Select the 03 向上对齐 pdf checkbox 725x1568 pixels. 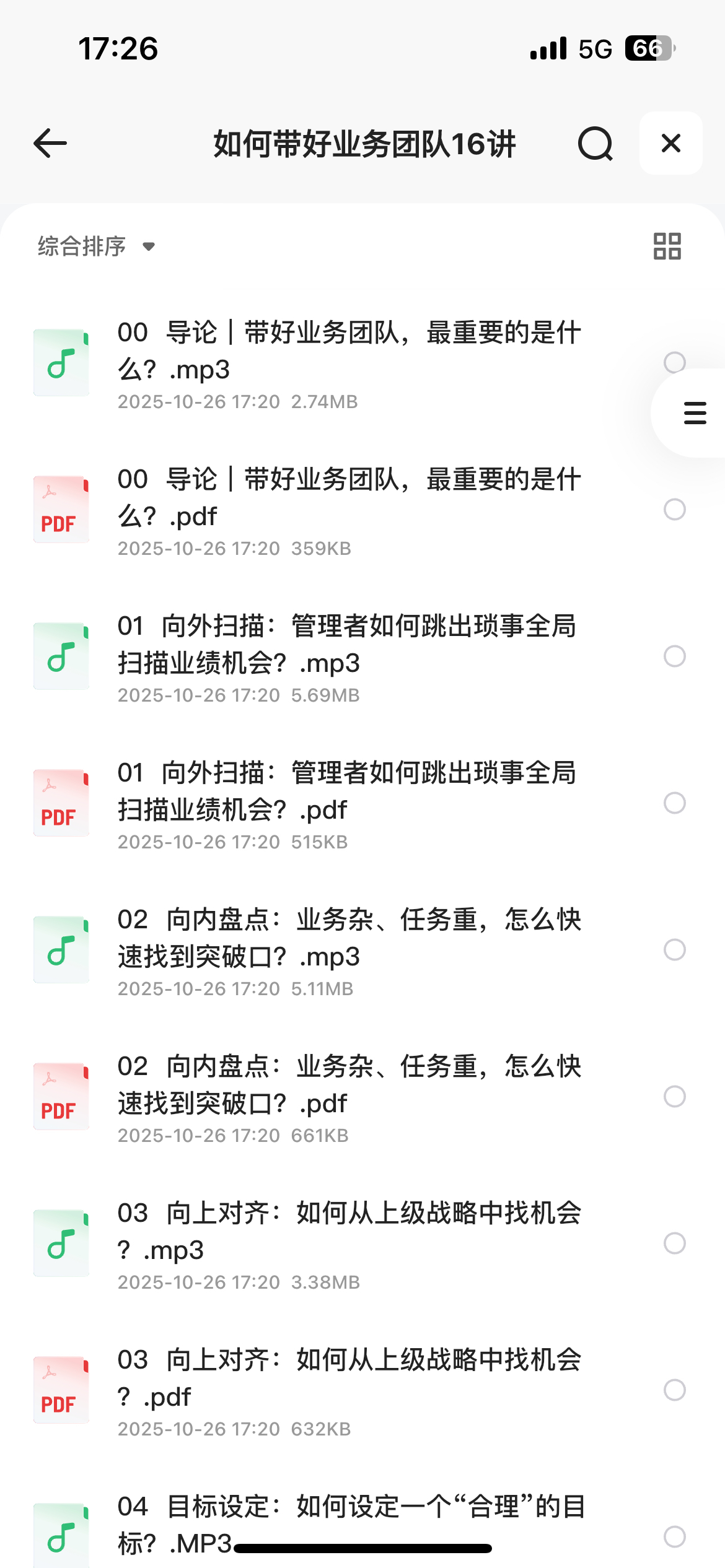pyautogui.click(x=674, y=1390)
